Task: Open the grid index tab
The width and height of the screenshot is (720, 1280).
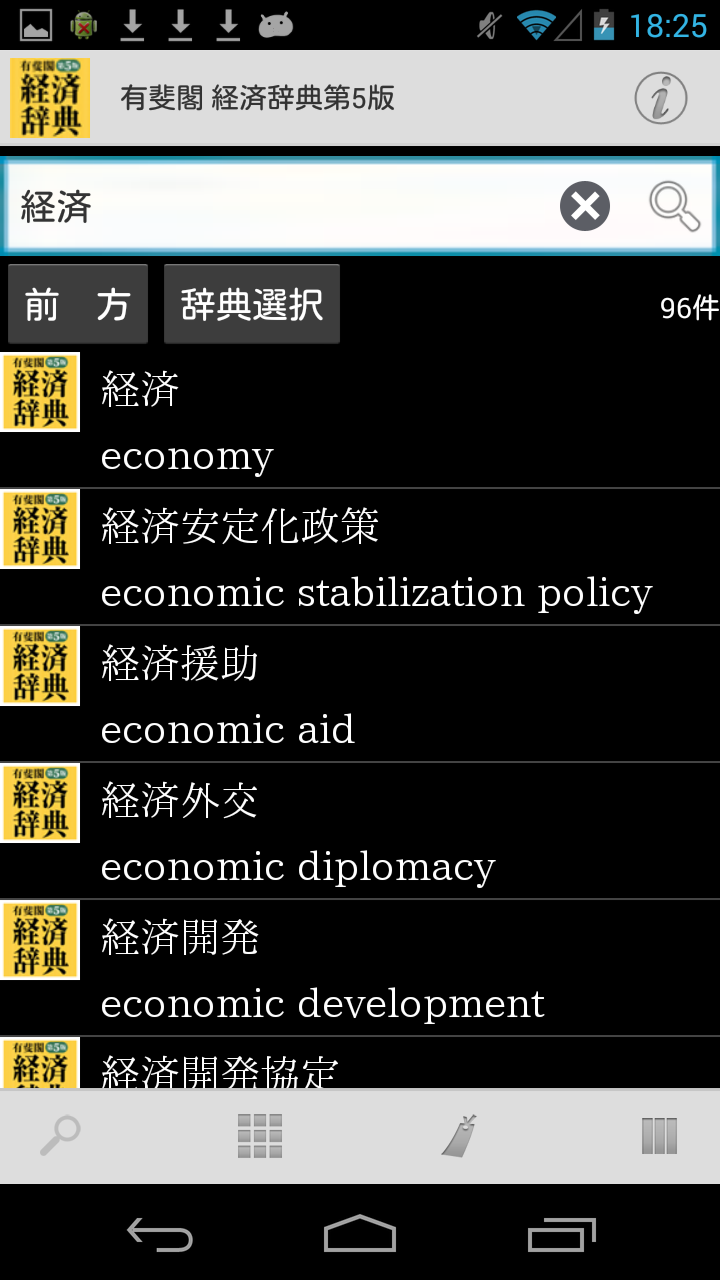Action: (260, 1136)
